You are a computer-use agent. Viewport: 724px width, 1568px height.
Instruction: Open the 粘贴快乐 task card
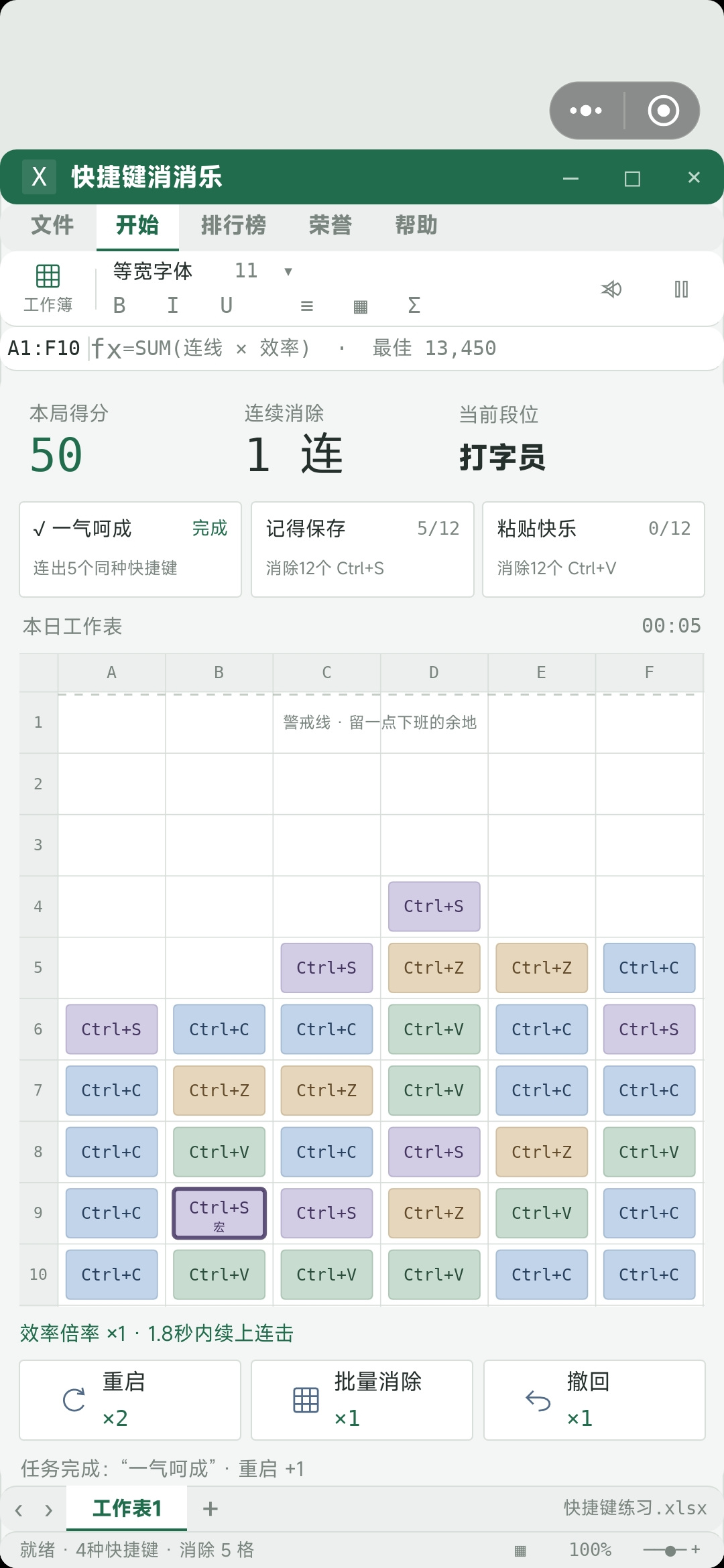(x=593, y=549)
